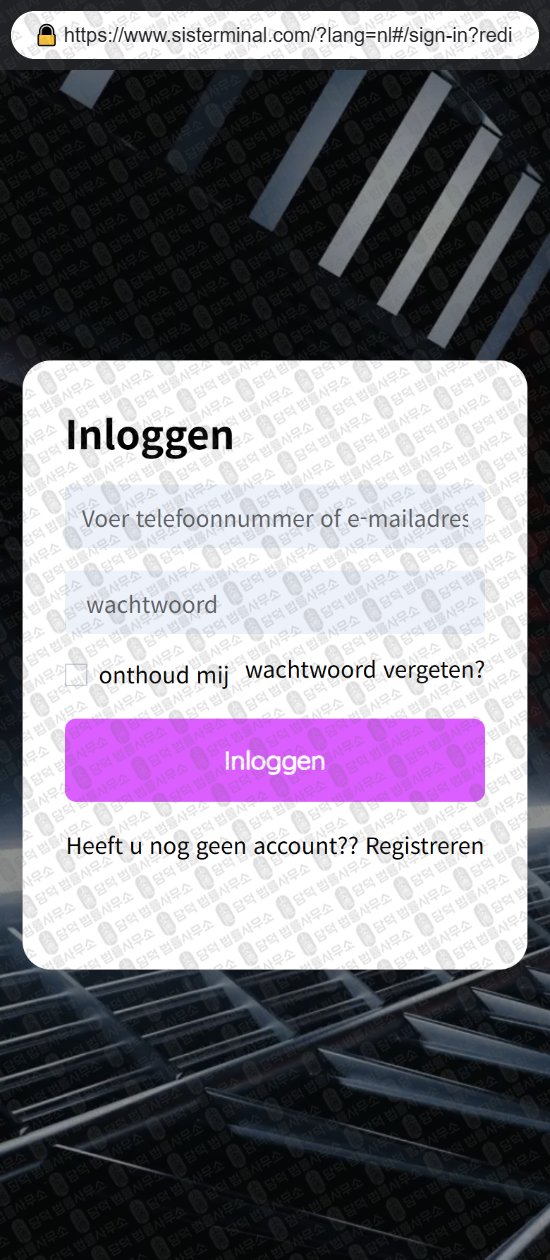Focus the wachtwoord password field

click(275, 604)
